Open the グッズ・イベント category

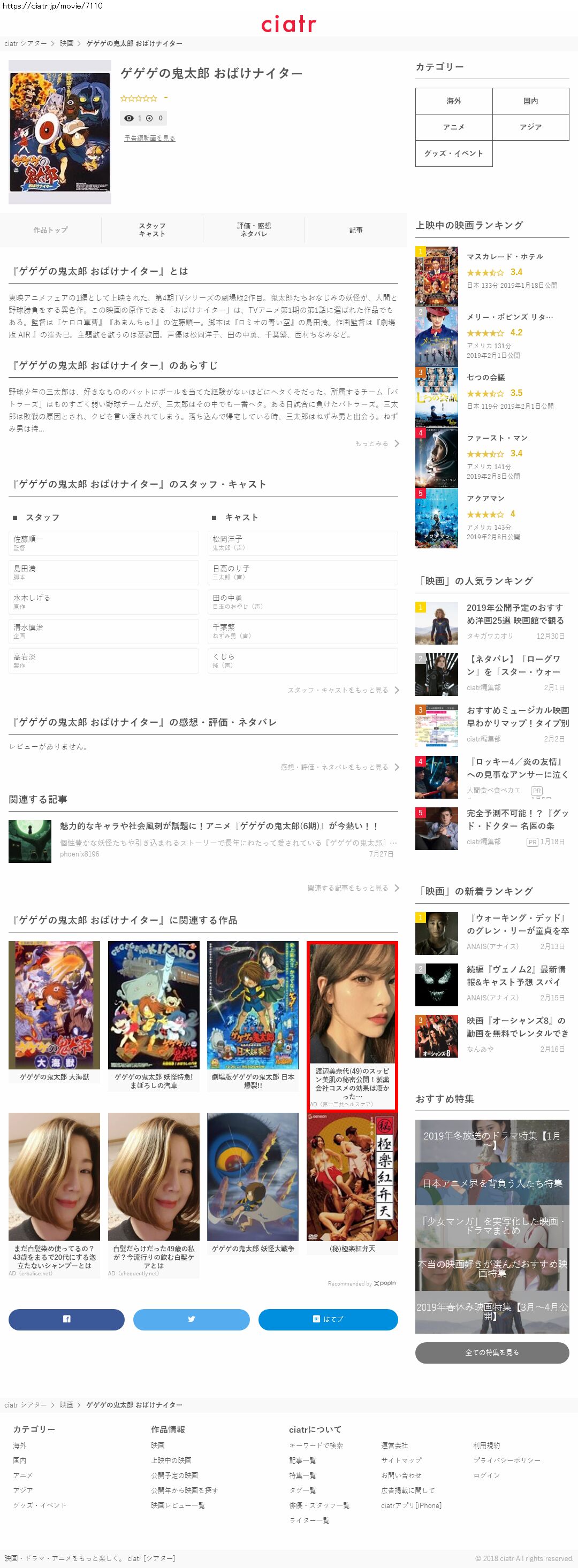click(454, 154)
